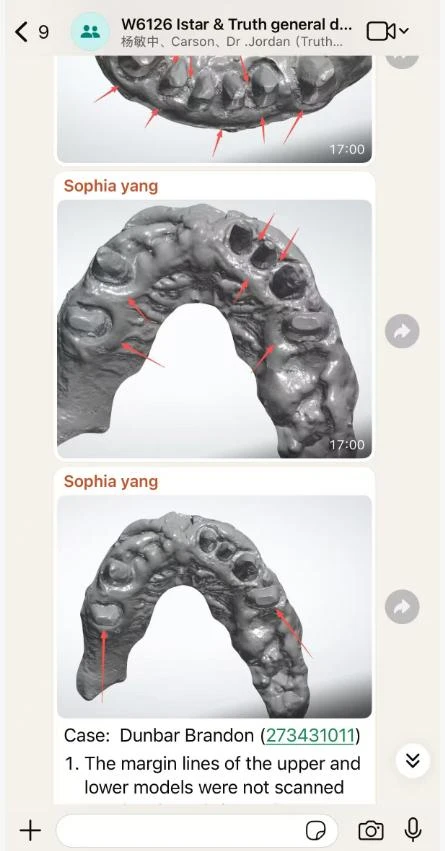Open the dental scan photo with two arrows

pos(214,606)
